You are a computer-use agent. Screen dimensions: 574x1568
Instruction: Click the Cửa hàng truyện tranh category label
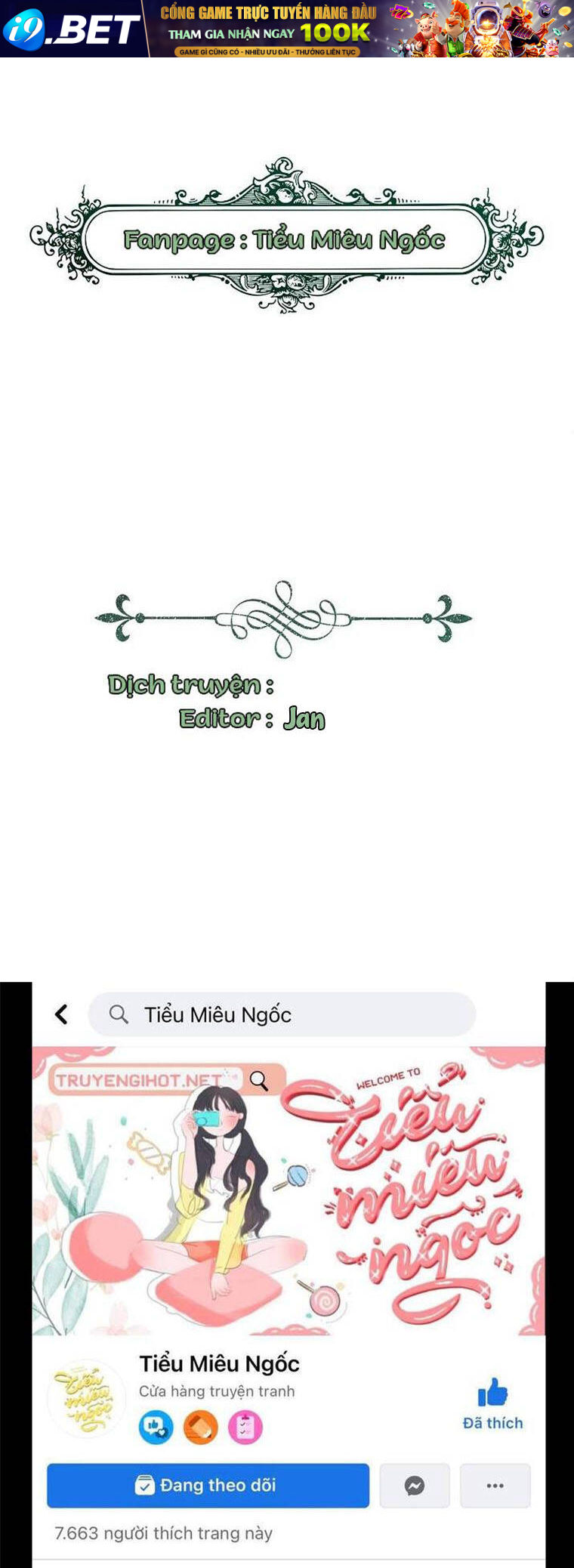(x=218, y=1391)
